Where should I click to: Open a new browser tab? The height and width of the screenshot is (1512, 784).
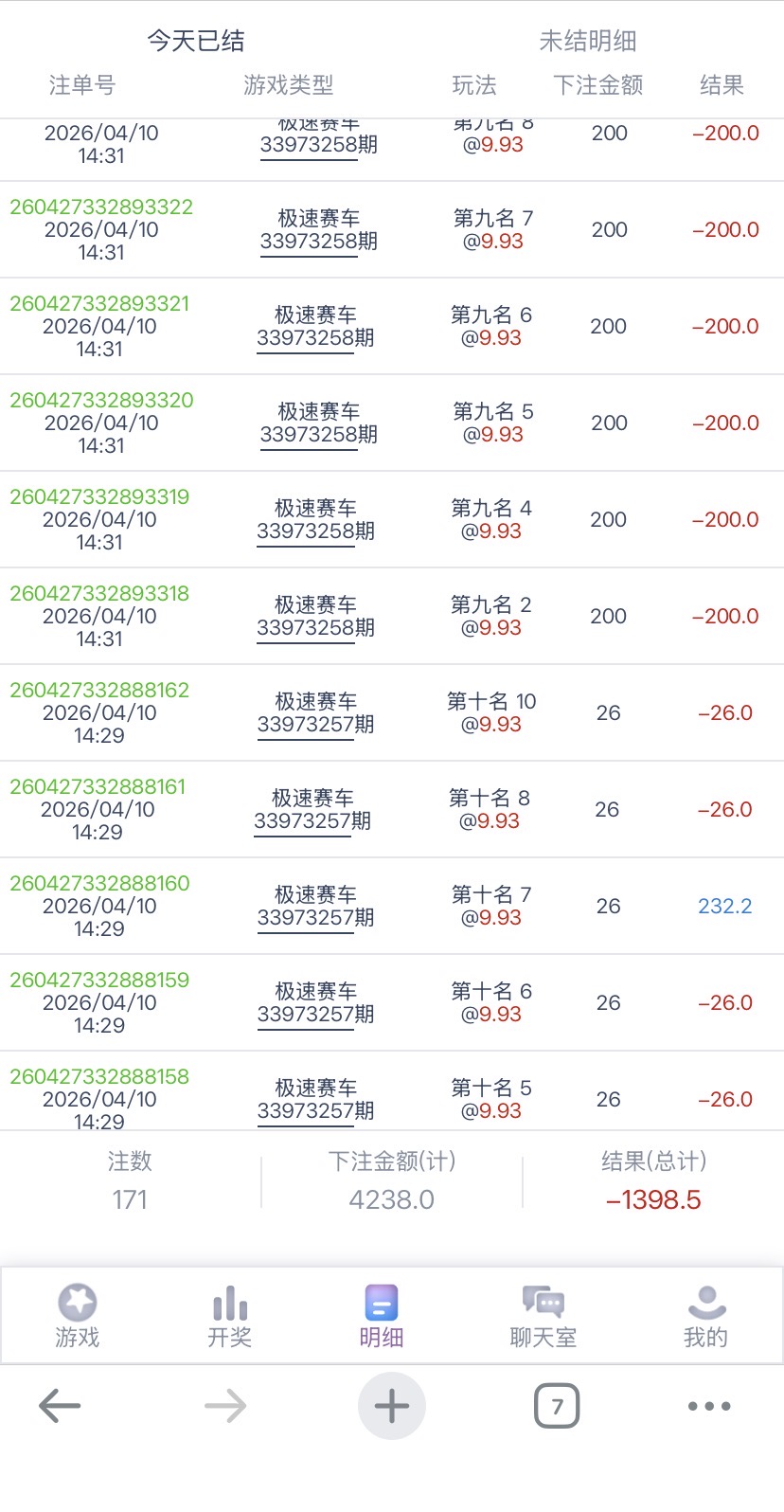coord(392,1406)
